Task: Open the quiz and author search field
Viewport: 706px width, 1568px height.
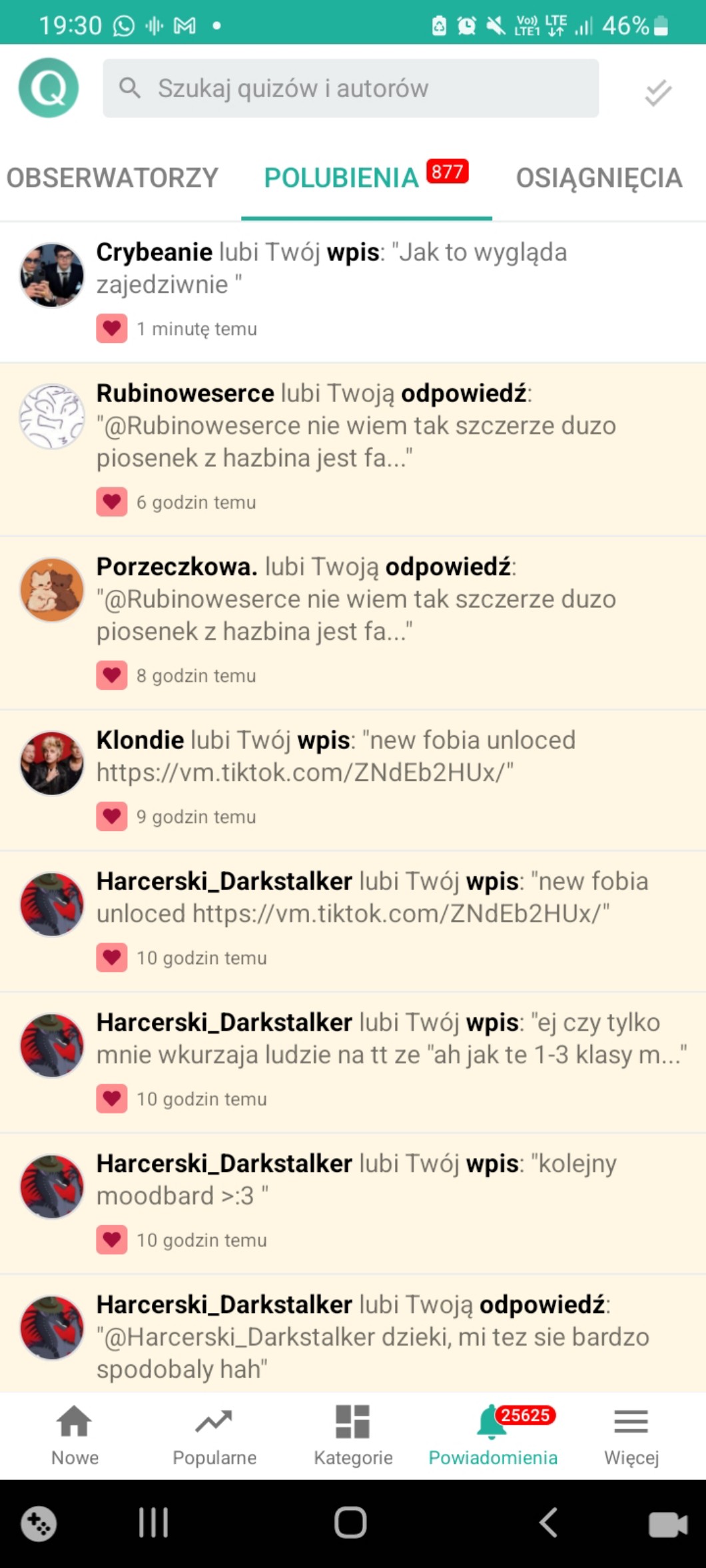Action: 350,89
